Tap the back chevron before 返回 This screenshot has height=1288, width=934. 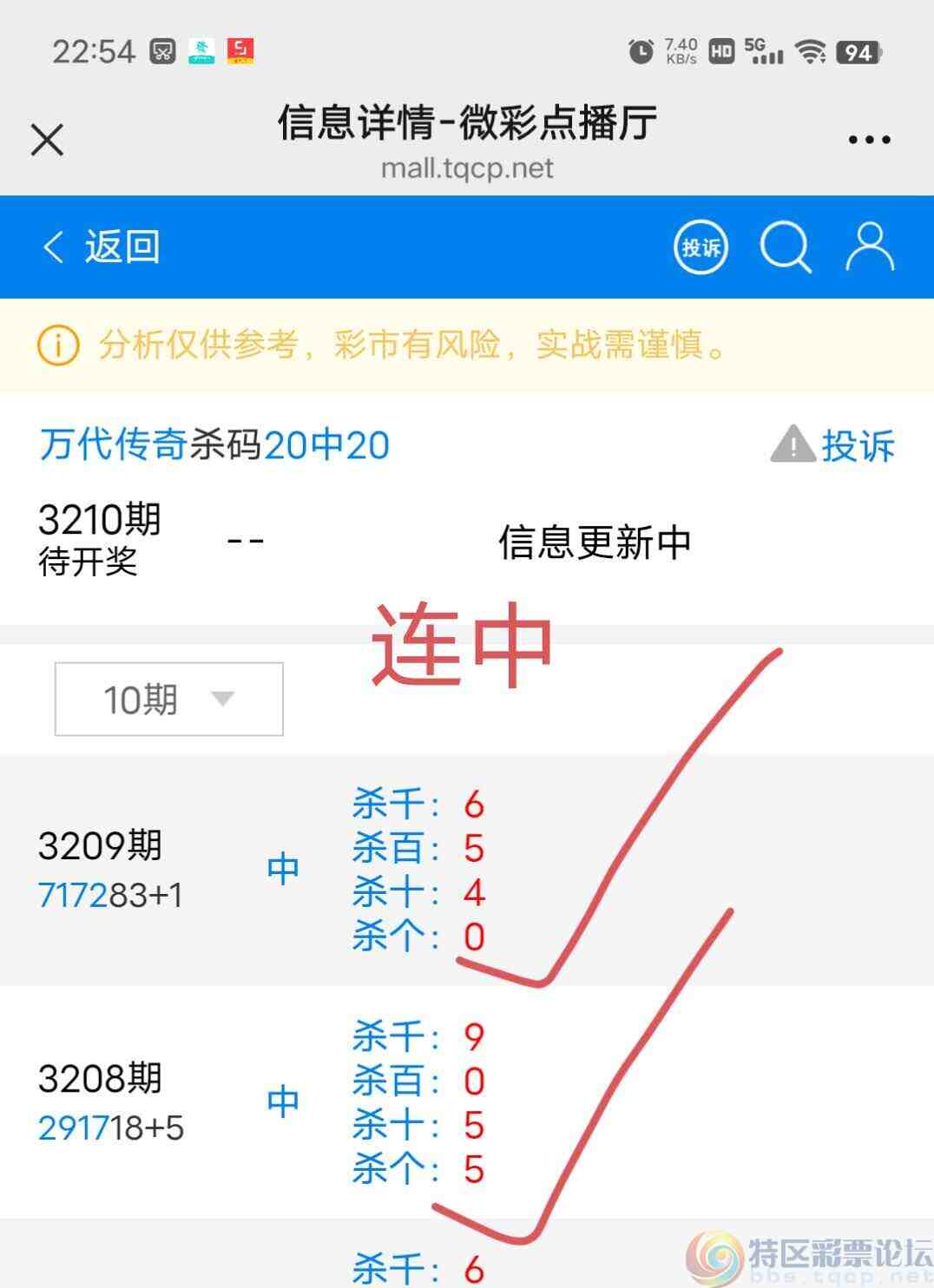(54, 246)
